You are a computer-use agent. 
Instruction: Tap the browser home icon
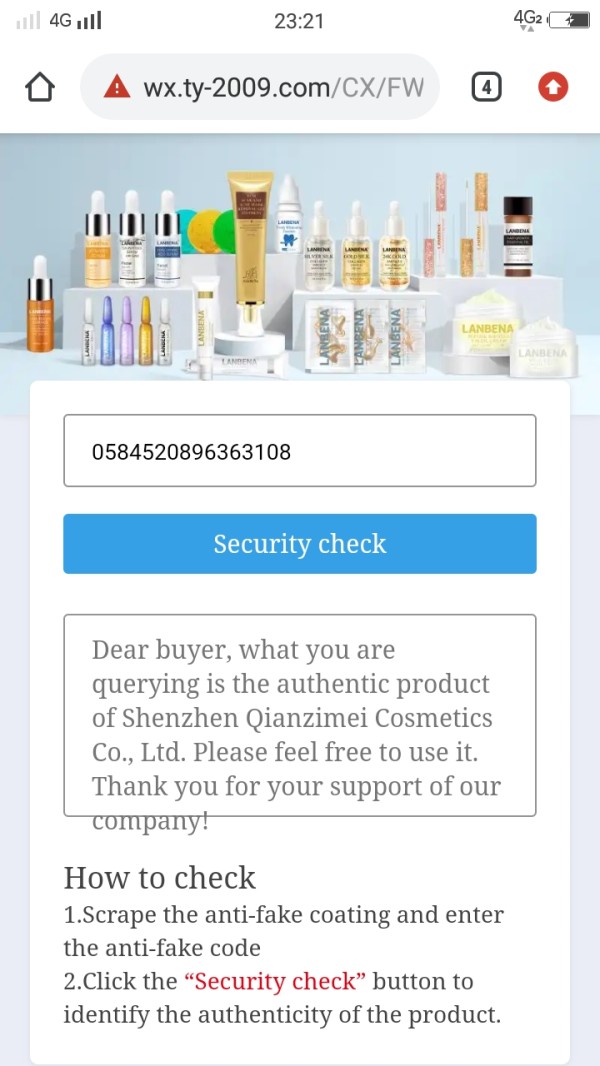[x=39, y=88]
